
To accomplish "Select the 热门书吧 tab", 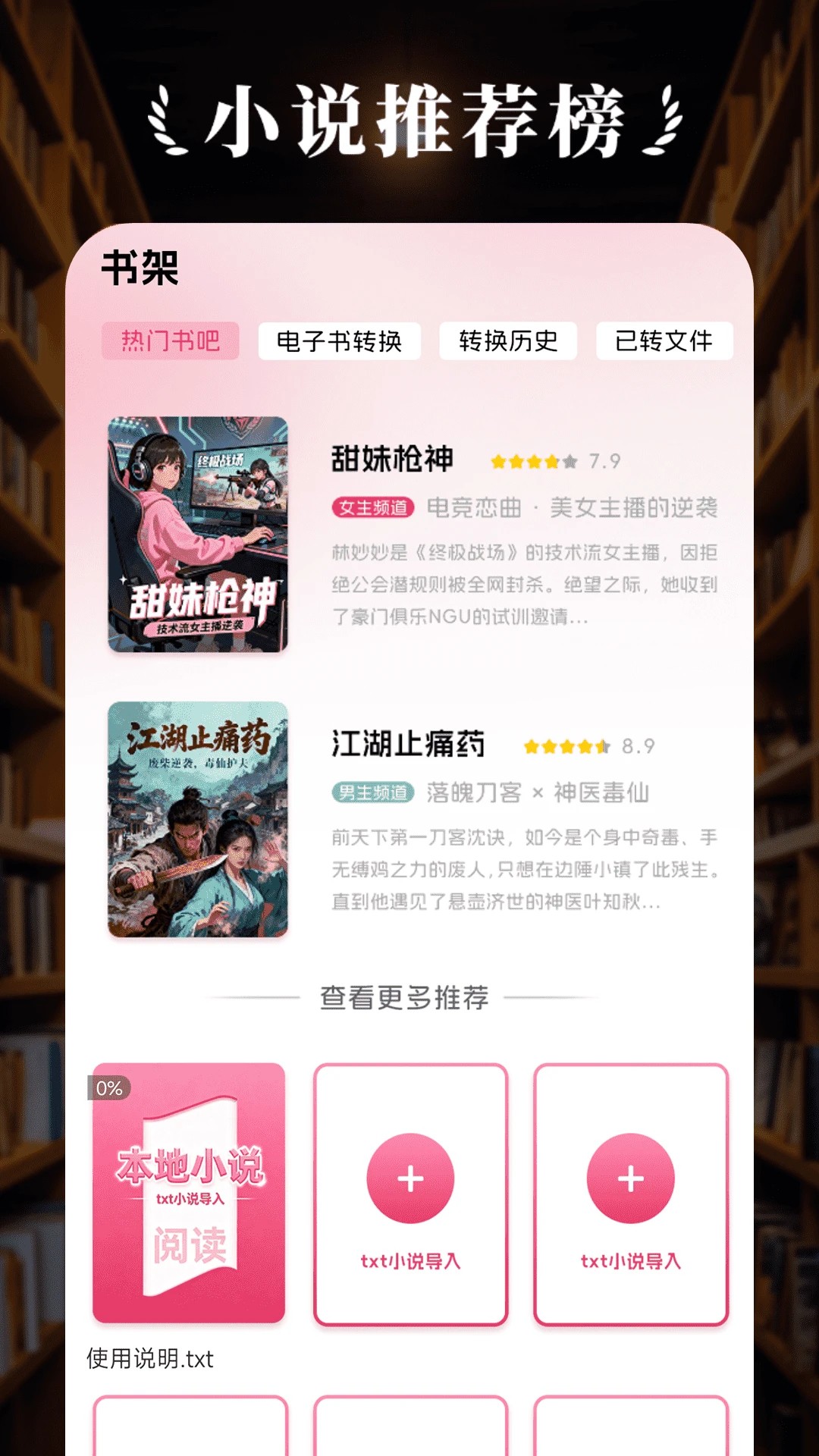I will 171,342.
